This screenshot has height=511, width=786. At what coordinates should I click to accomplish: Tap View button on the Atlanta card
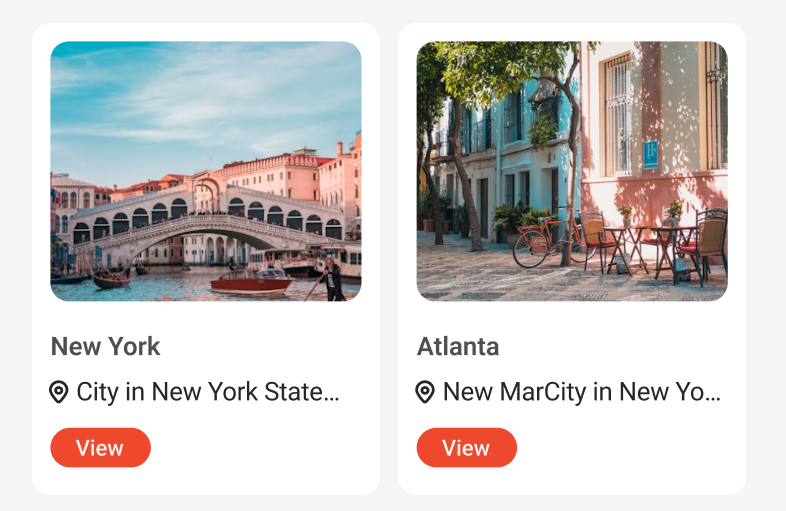click(466, 448)
